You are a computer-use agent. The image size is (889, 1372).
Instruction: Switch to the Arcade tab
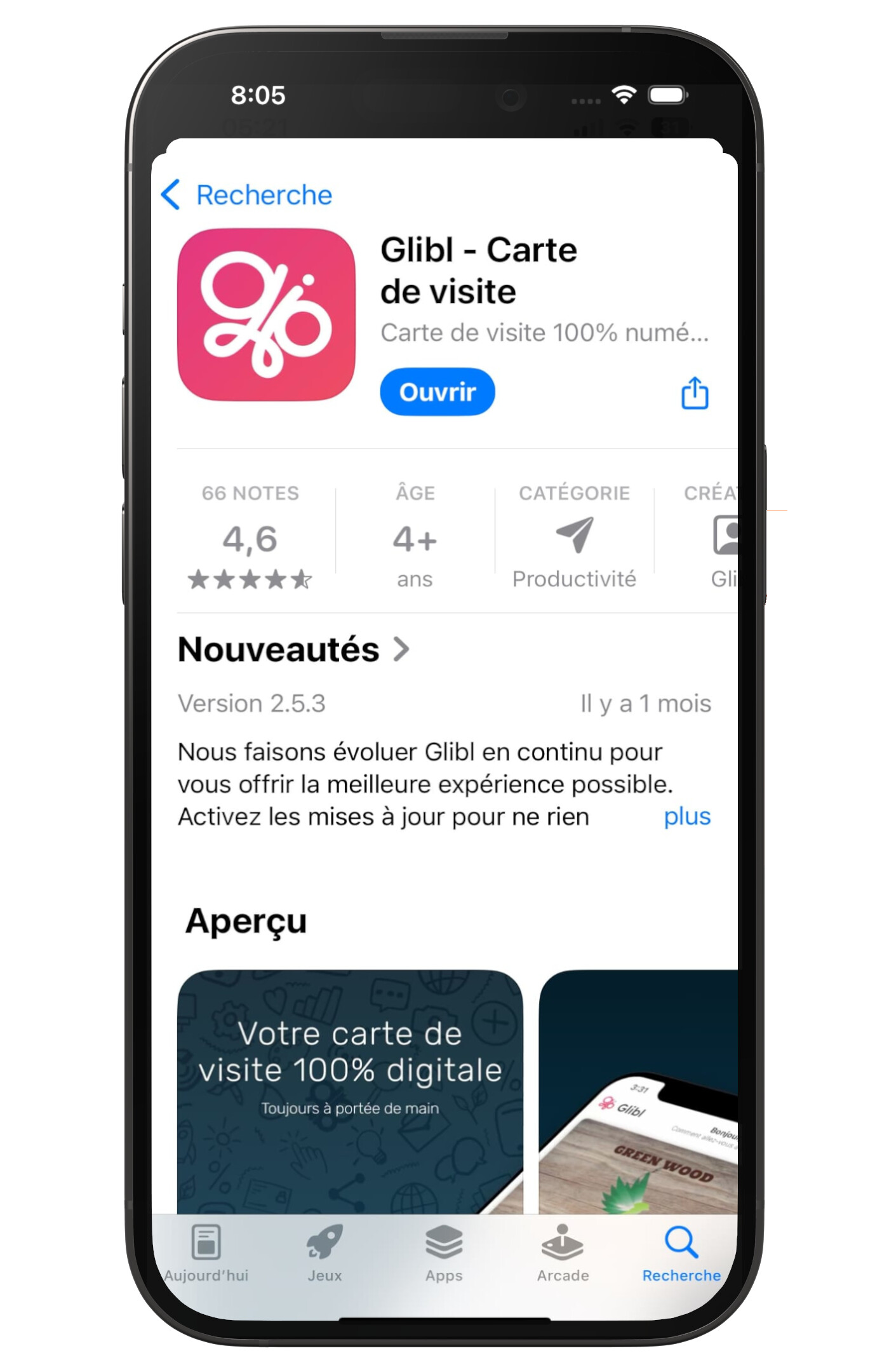pos(563,1253)
